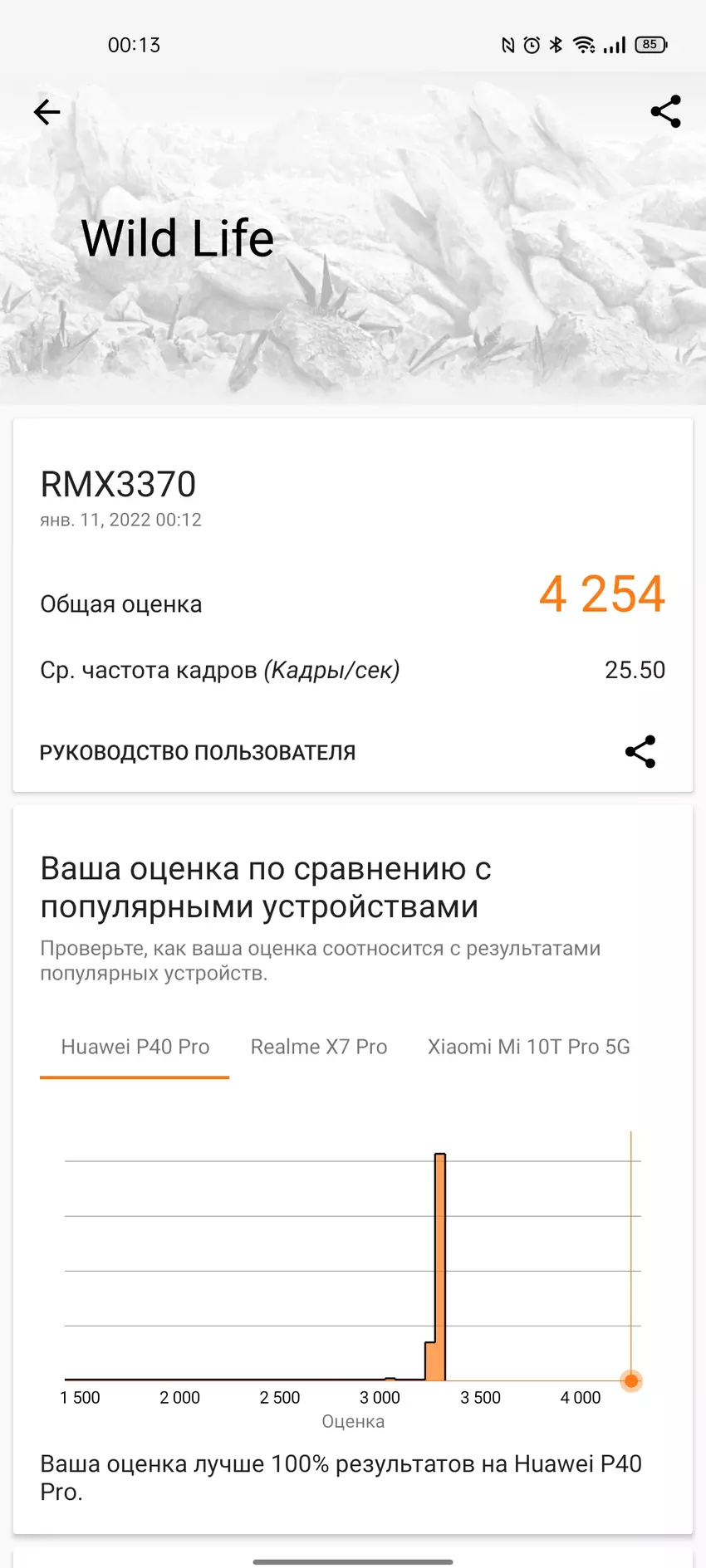Viewport: 706px width, 1568px height.
Task: Tap the back arrow to exit results
Action: tap(47, 112)
